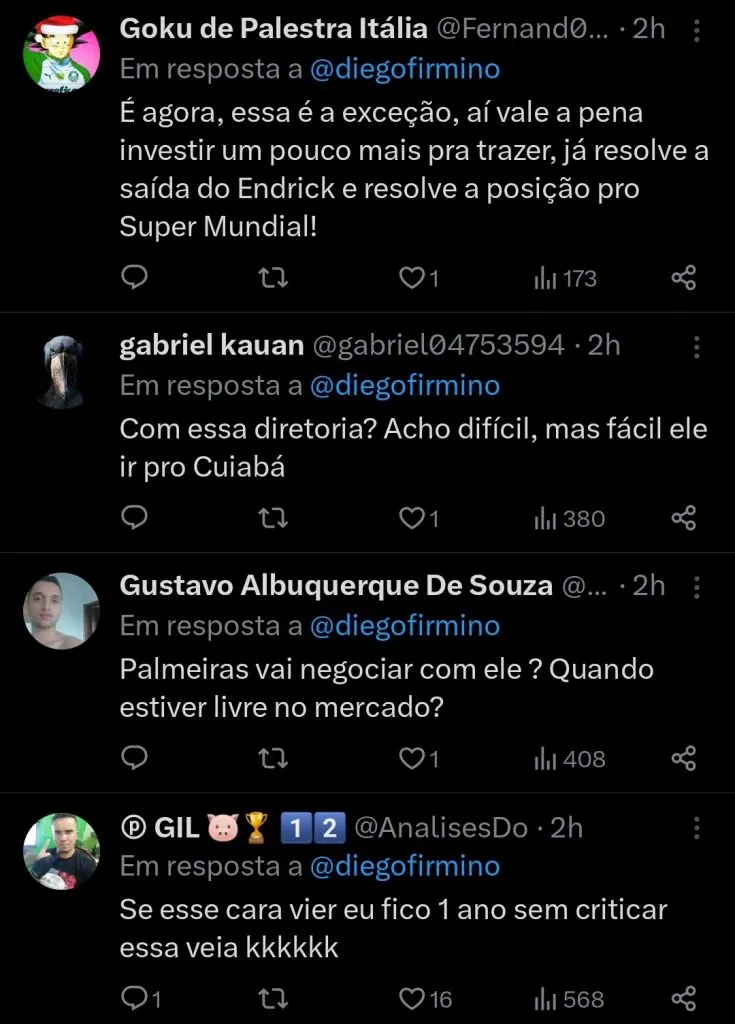Like Goku de Palestra Itália's reply
The image size is (735, 1024).
[413, 278]
